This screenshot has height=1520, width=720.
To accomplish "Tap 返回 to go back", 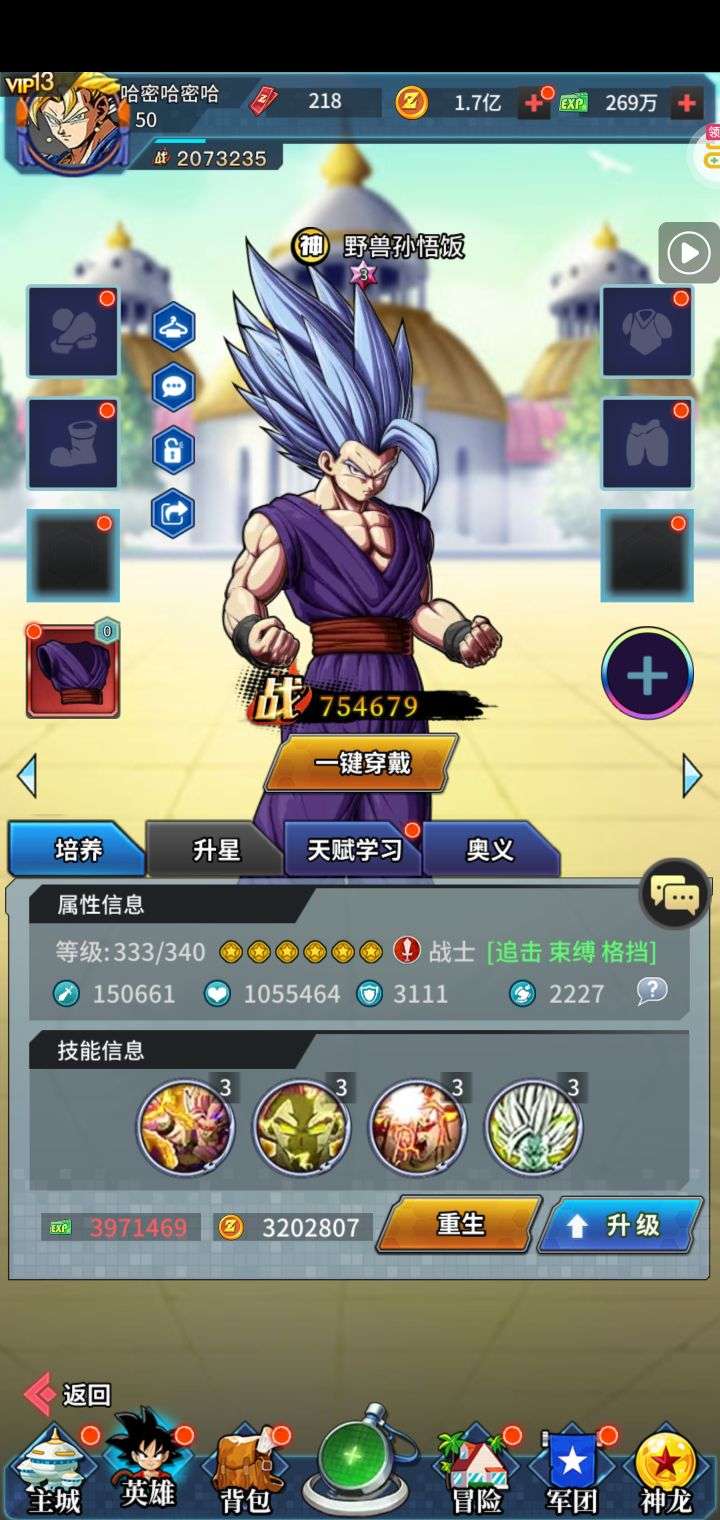I will coord(68,1394).
